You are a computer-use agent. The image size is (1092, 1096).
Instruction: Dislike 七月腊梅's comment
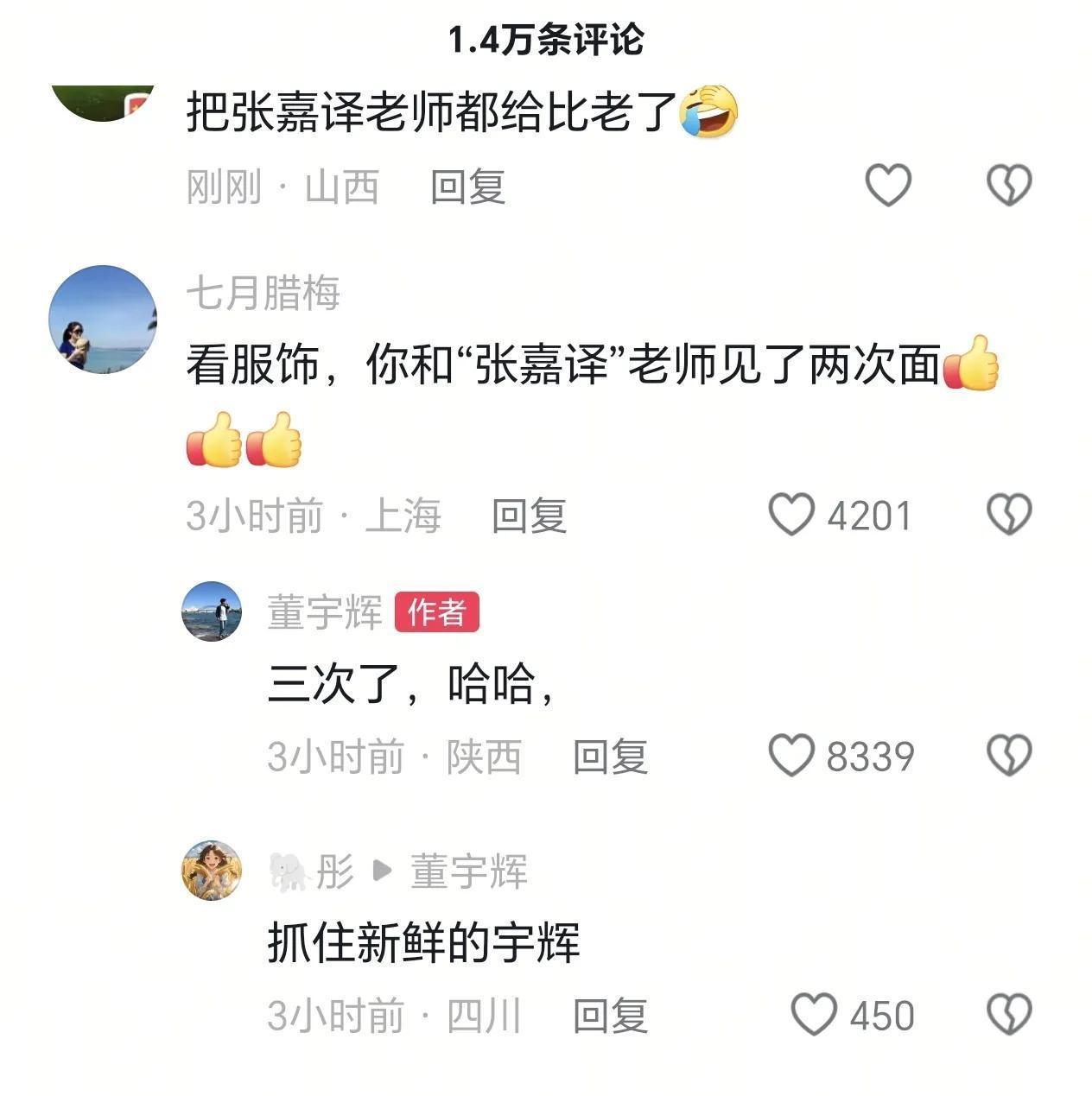1009,515
